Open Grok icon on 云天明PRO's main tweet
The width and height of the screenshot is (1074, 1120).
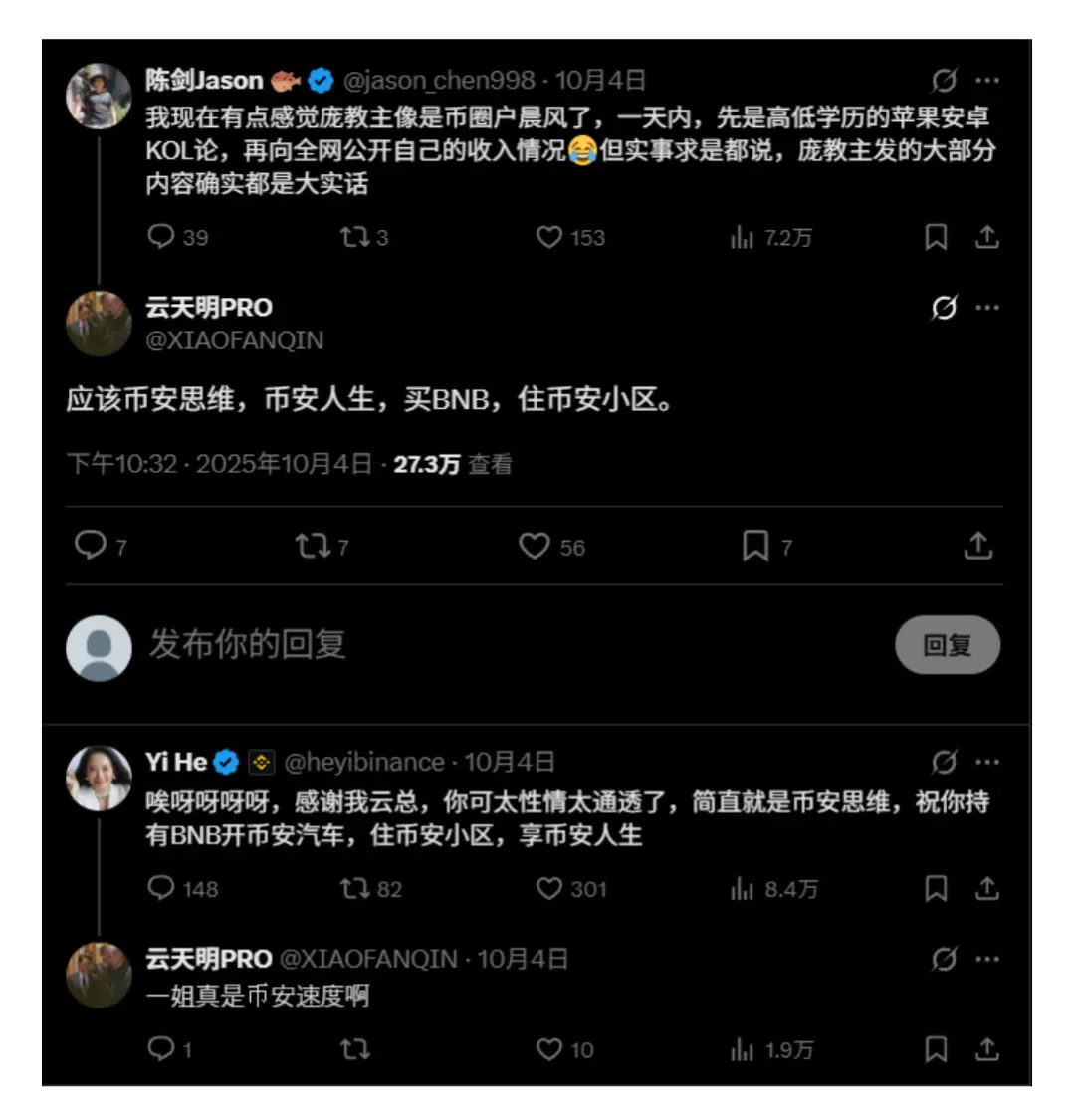click(944, 308)
